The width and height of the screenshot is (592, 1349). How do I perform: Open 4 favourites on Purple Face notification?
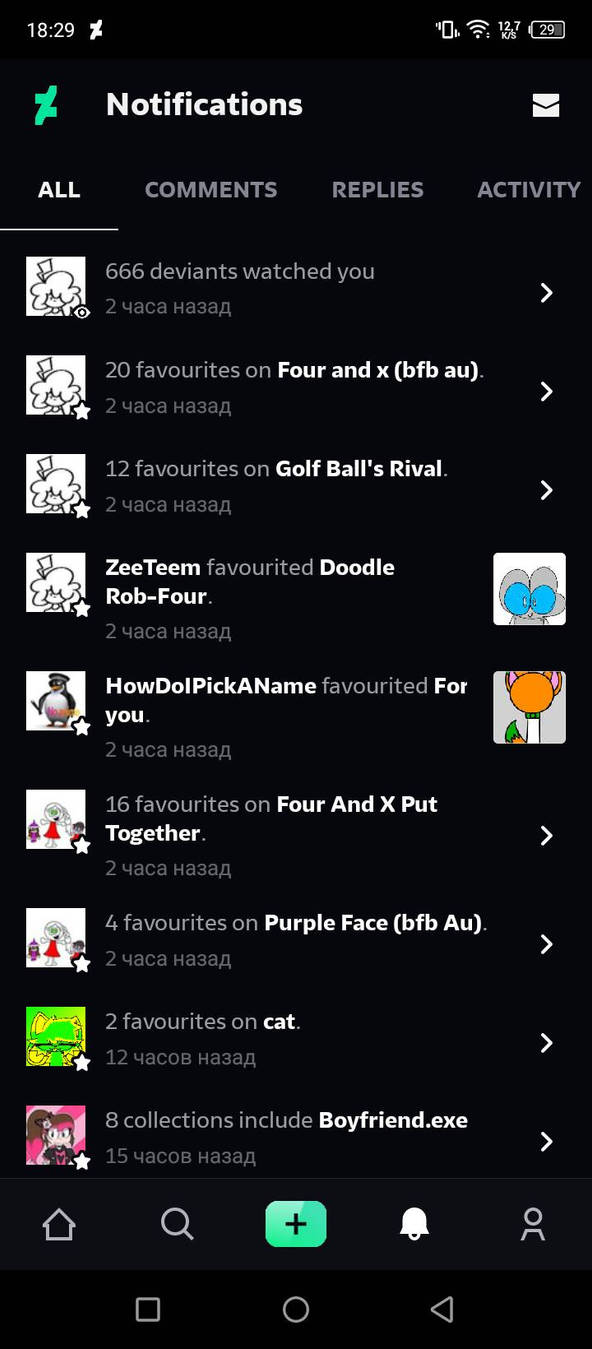click(x=296, y=940)
